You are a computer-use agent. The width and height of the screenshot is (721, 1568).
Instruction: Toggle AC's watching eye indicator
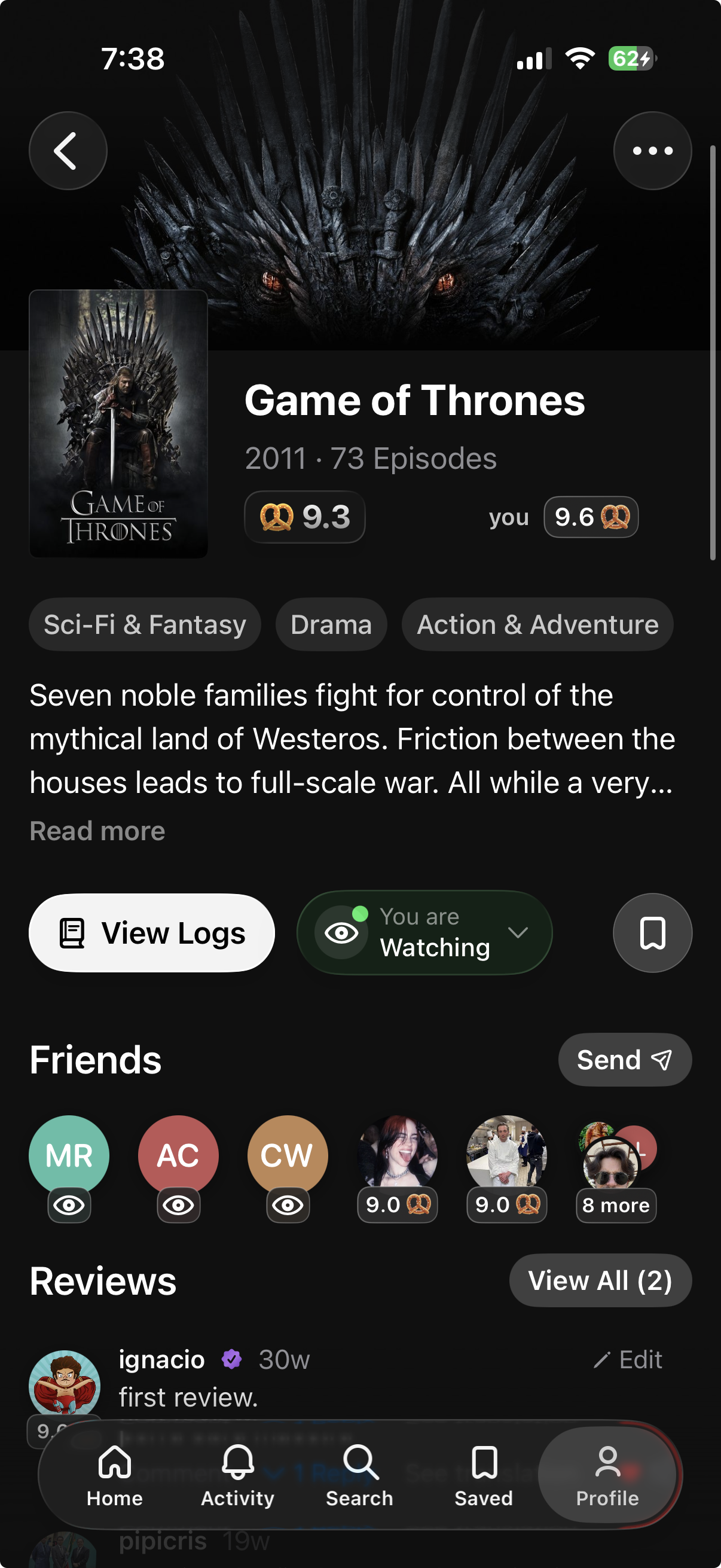[x=178, y=1206]
